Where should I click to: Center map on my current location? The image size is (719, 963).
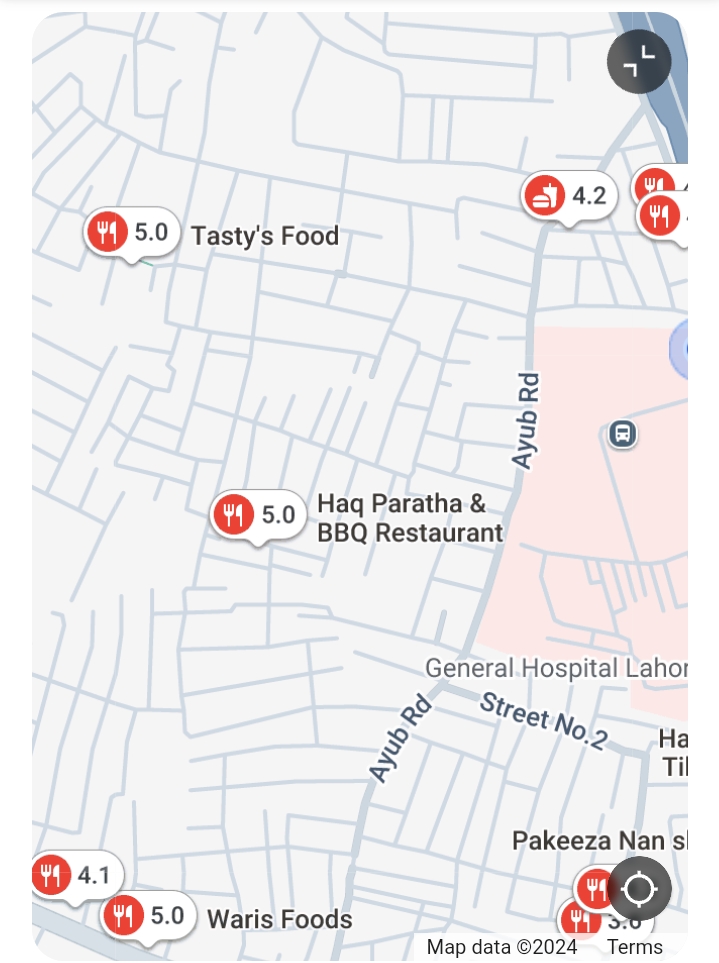639,888
